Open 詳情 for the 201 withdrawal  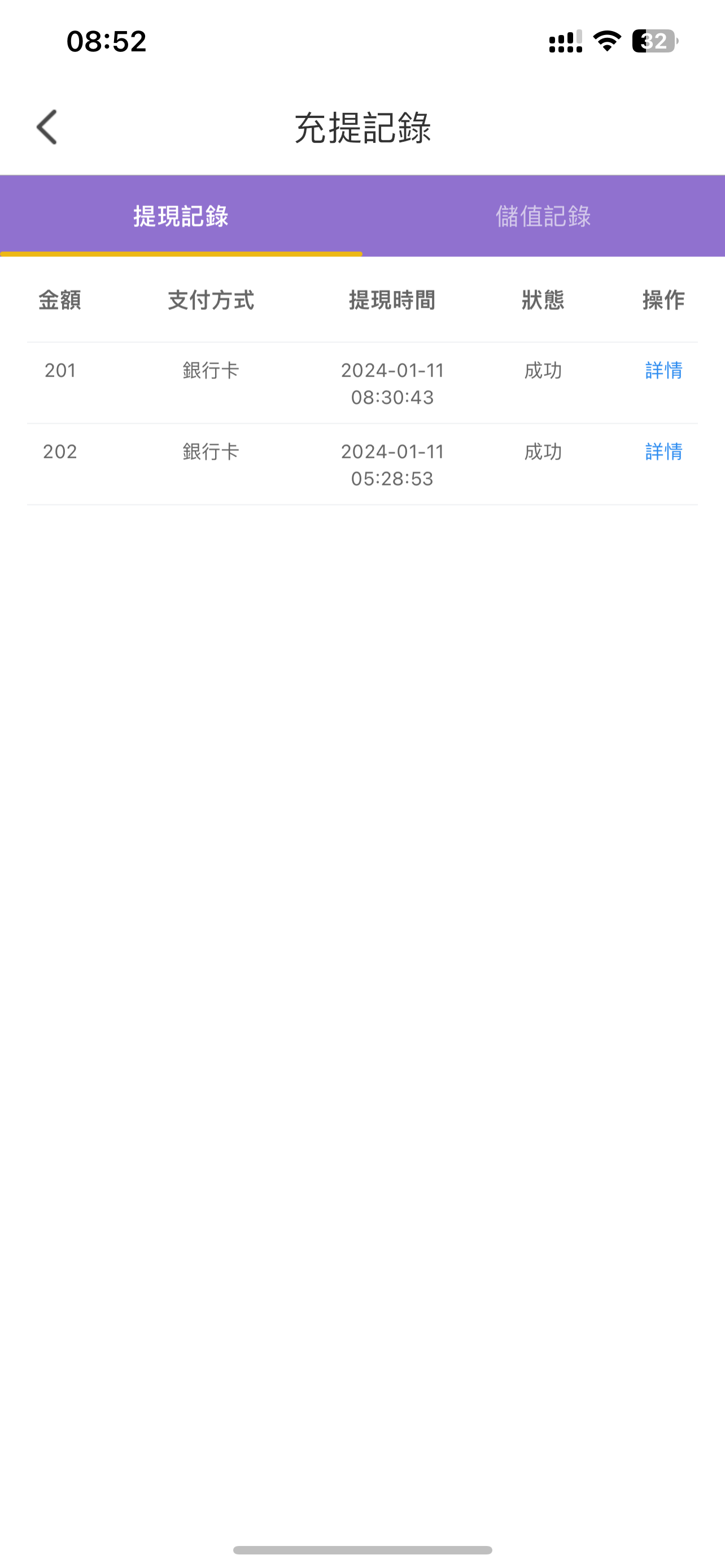(x=663, y=370)
